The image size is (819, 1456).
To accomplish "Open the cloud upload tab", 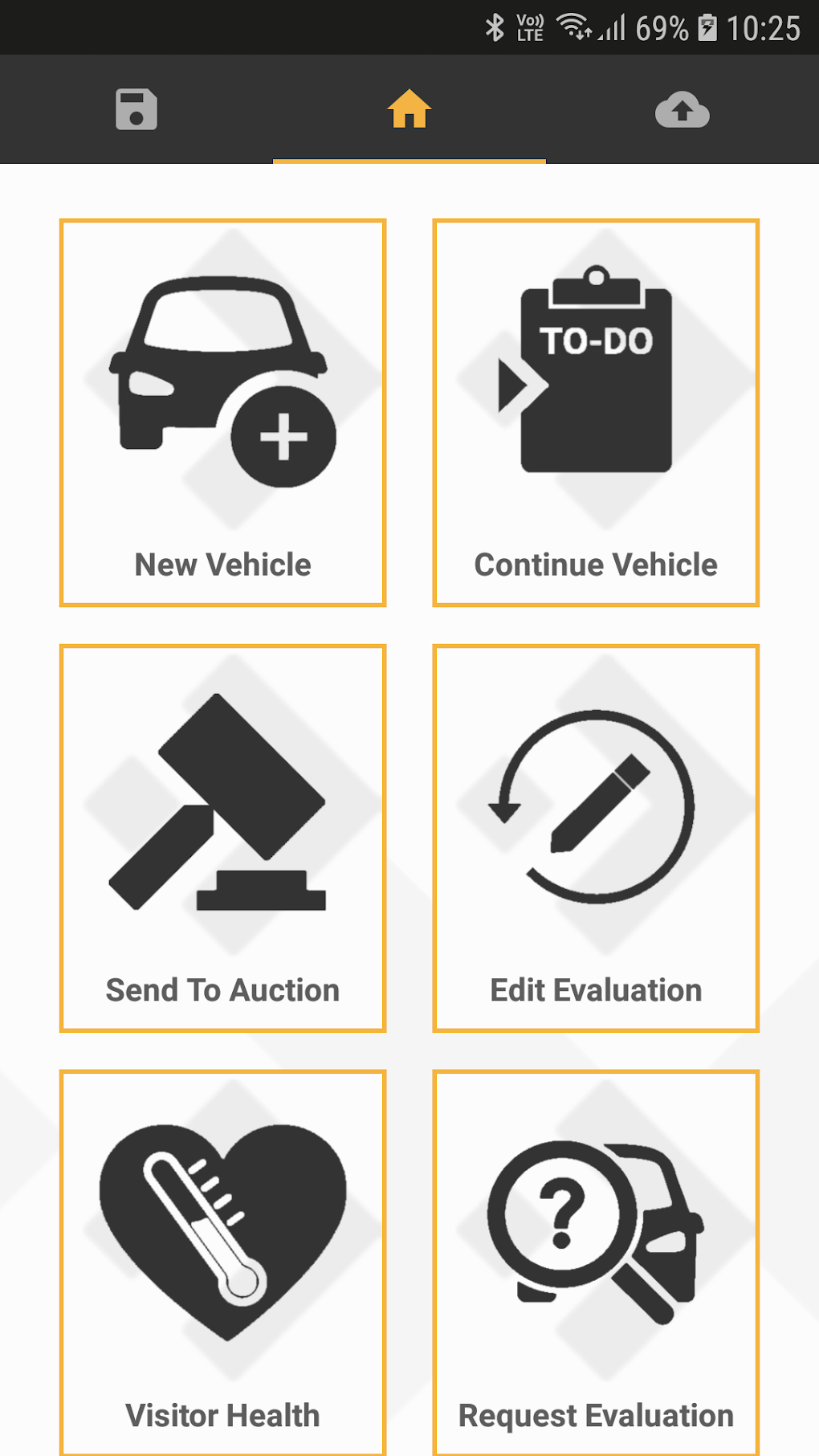I will pyautogui.click(x=682, y=109).
